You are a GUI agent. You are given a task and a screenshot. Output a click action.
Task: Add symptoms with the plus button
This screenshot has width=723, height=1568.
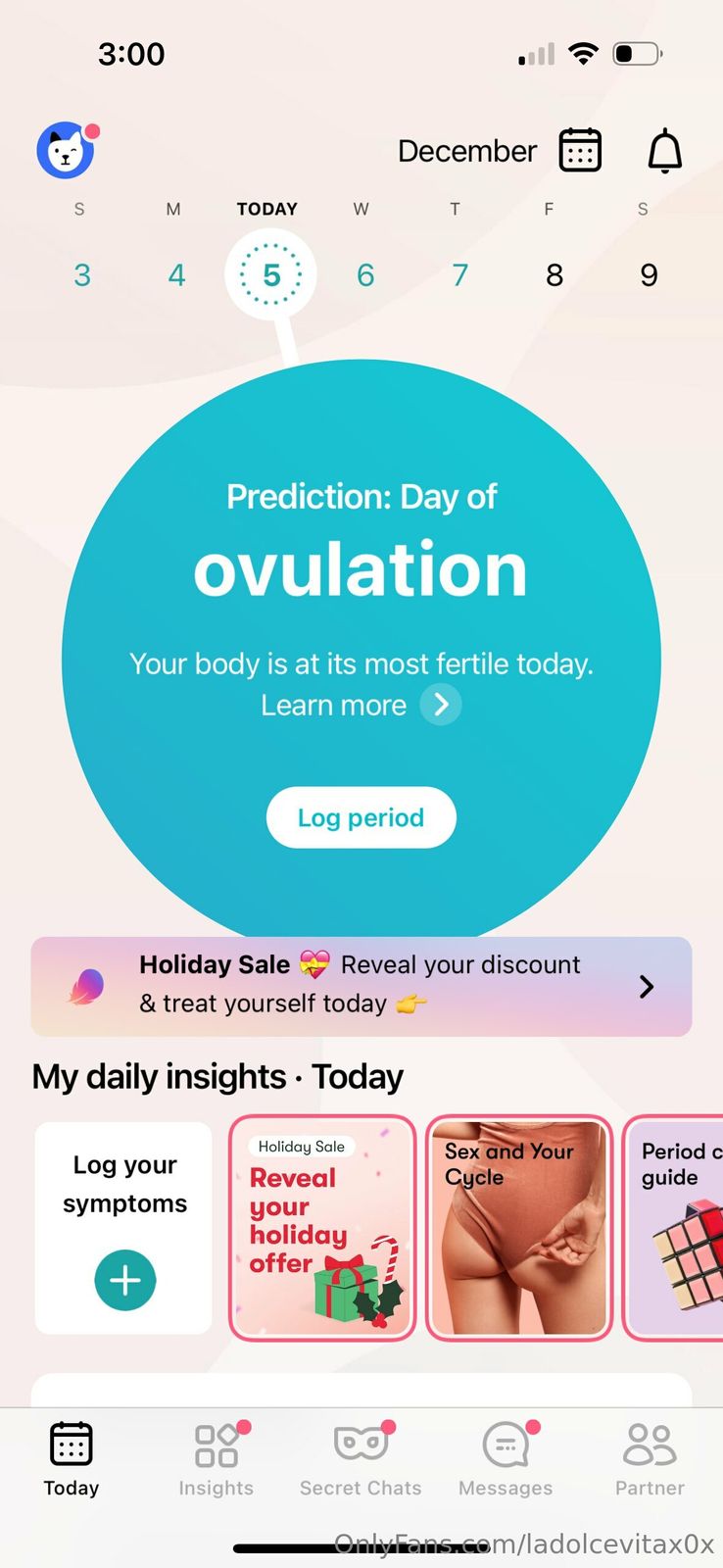pyautogui.click(x=124, y=1280)
